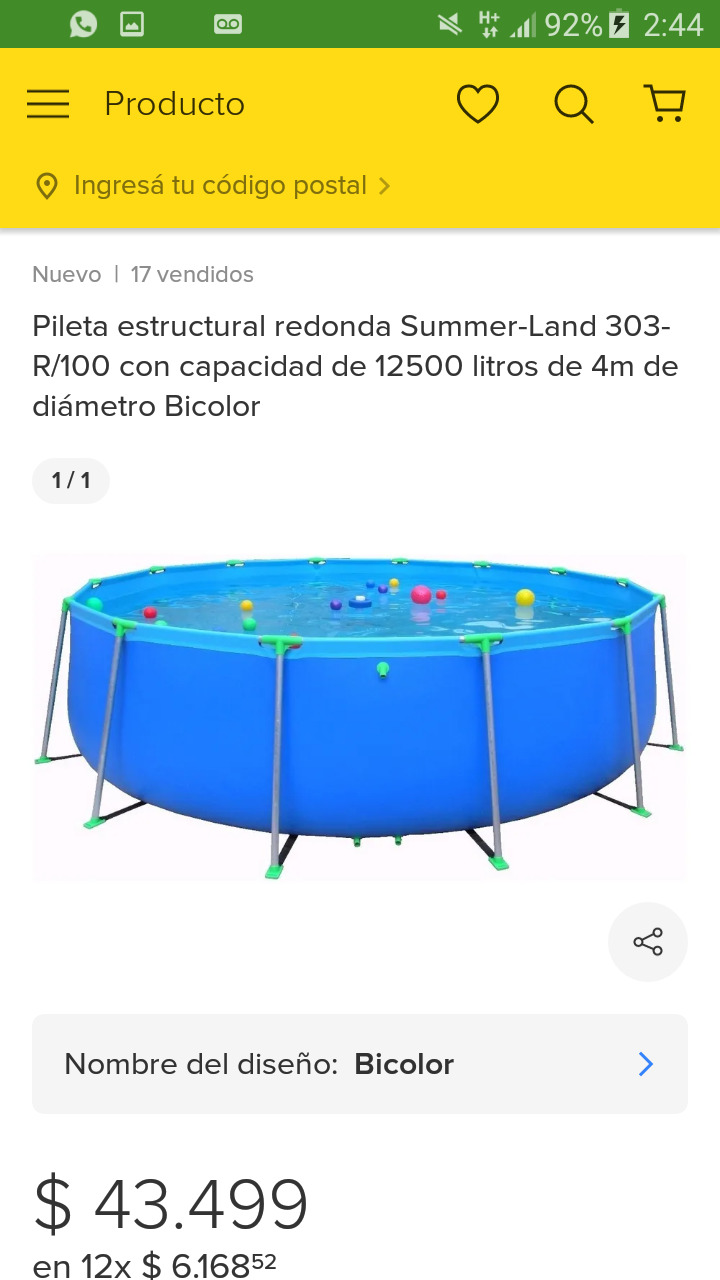Tap 'Ingresá tu código postal' link
720x1280 pixels.
220,186
